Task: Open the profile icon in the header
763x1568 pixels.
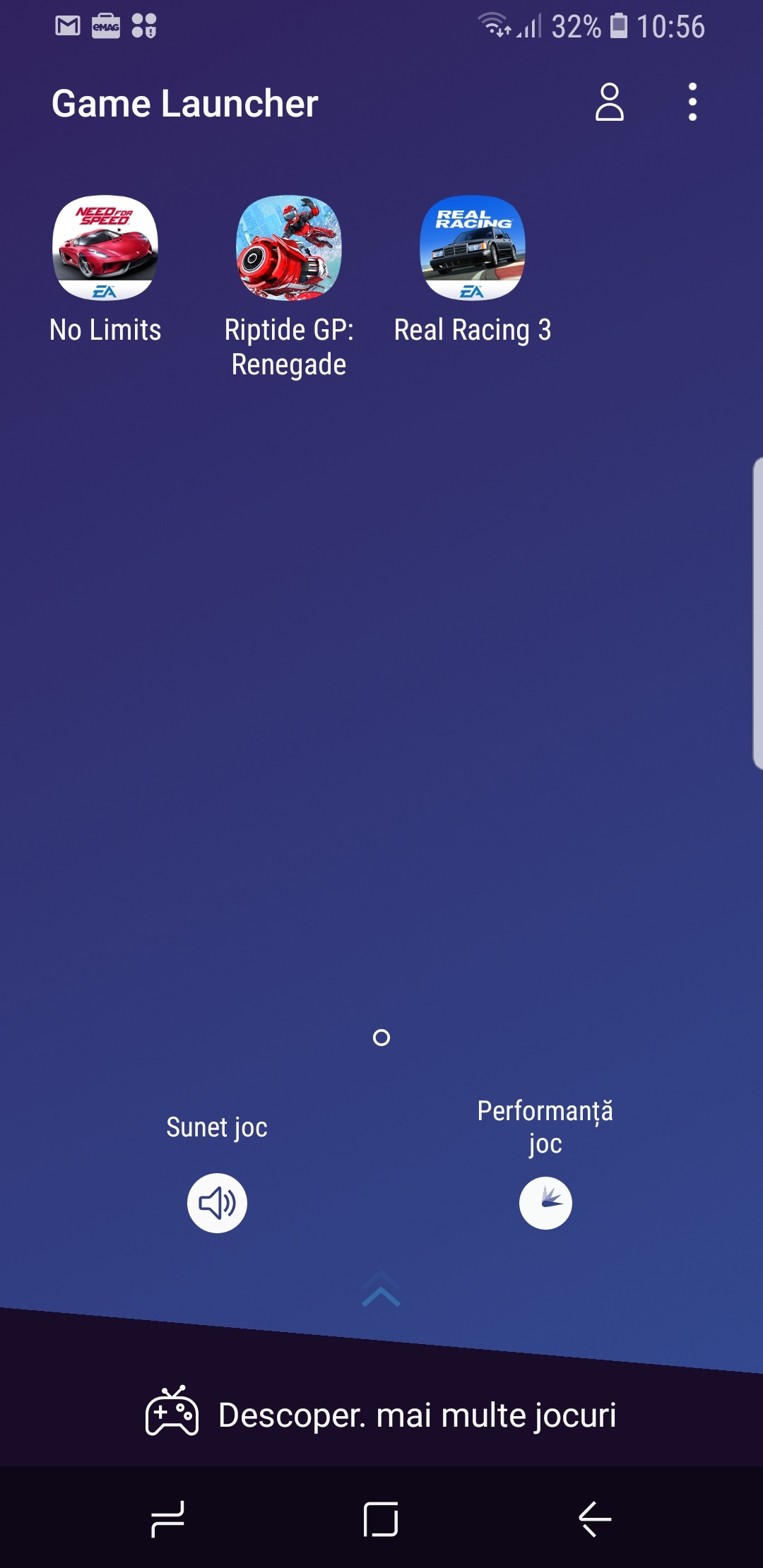Action: pyautogui.click(x=609, y=102)
